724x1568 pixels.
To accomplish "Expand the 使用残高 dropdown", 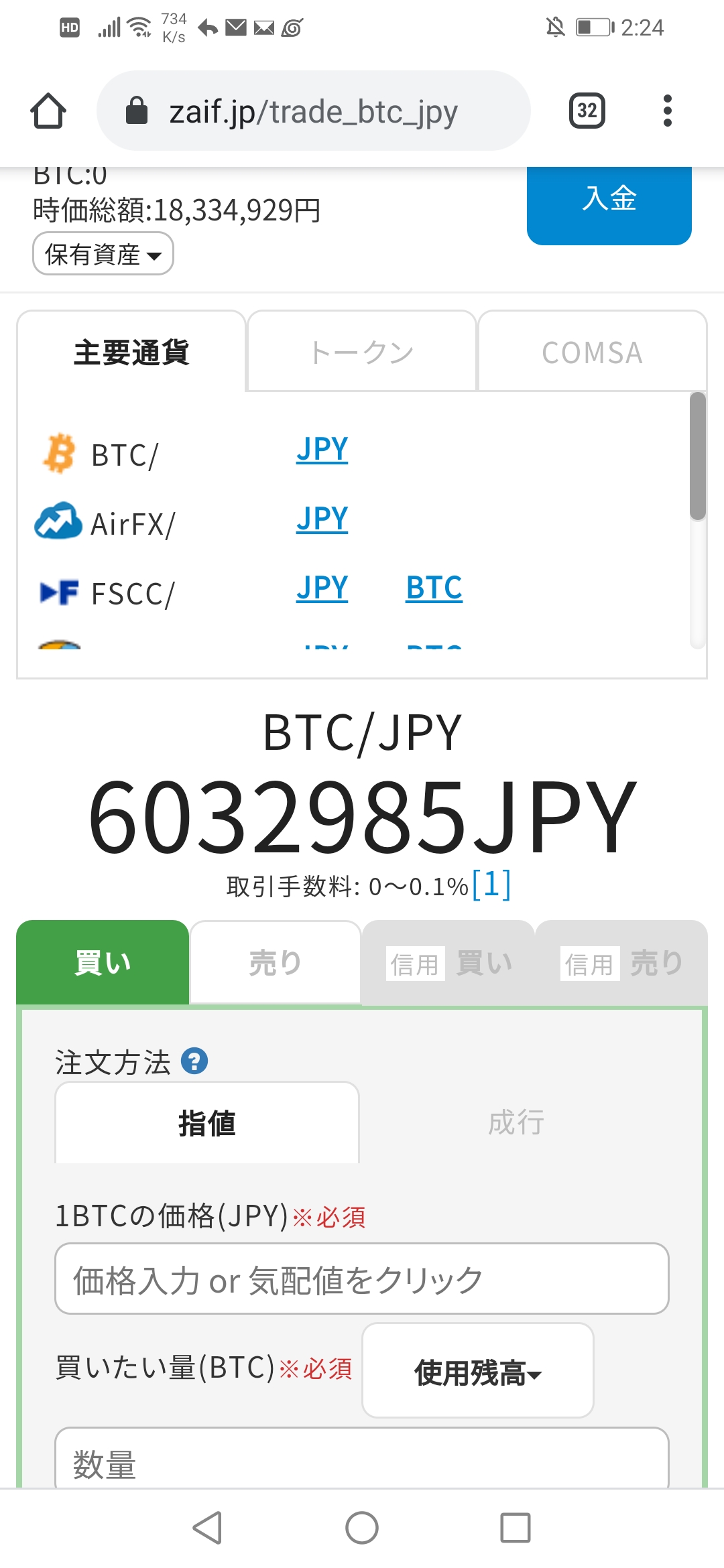I will point(478,1371).
